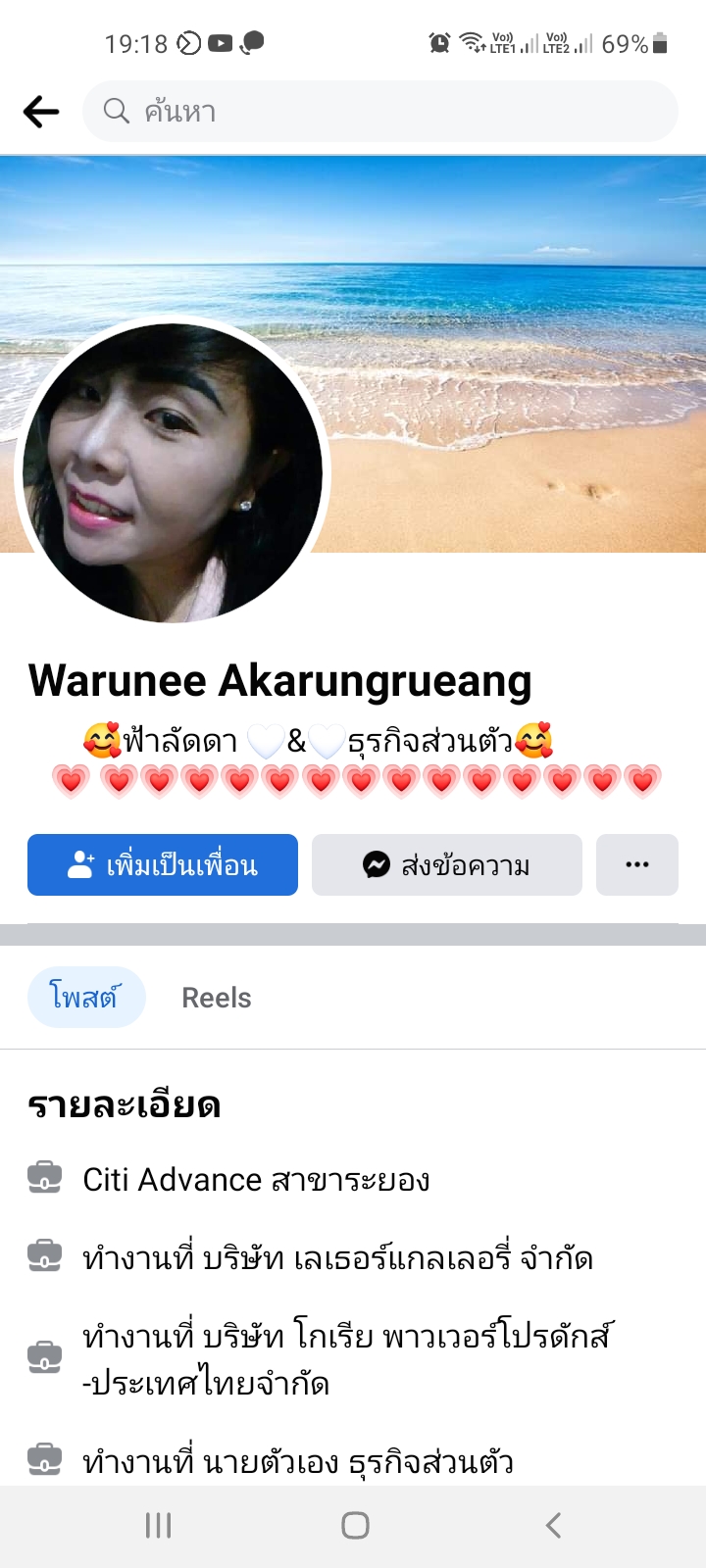Screen dimensions: 706x1568
Task: Tap the system home button
Action: click(355, 1525)
